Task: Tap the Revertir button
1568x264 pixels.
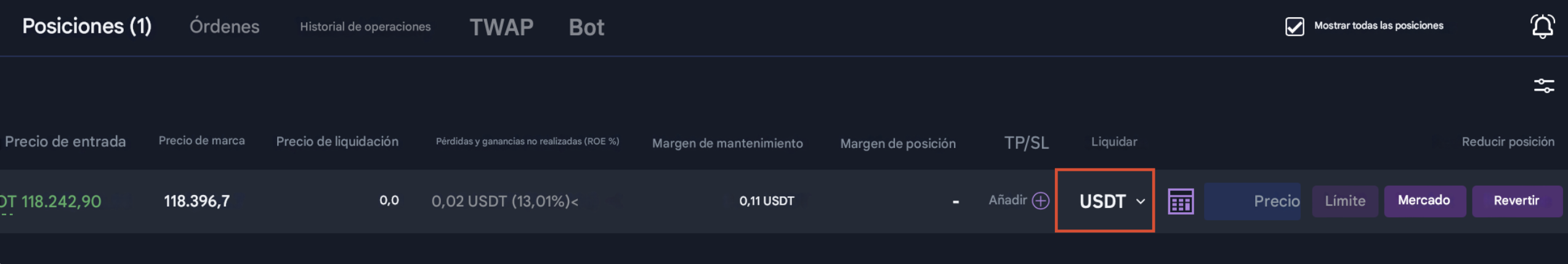Action: tap(1516, 200)
